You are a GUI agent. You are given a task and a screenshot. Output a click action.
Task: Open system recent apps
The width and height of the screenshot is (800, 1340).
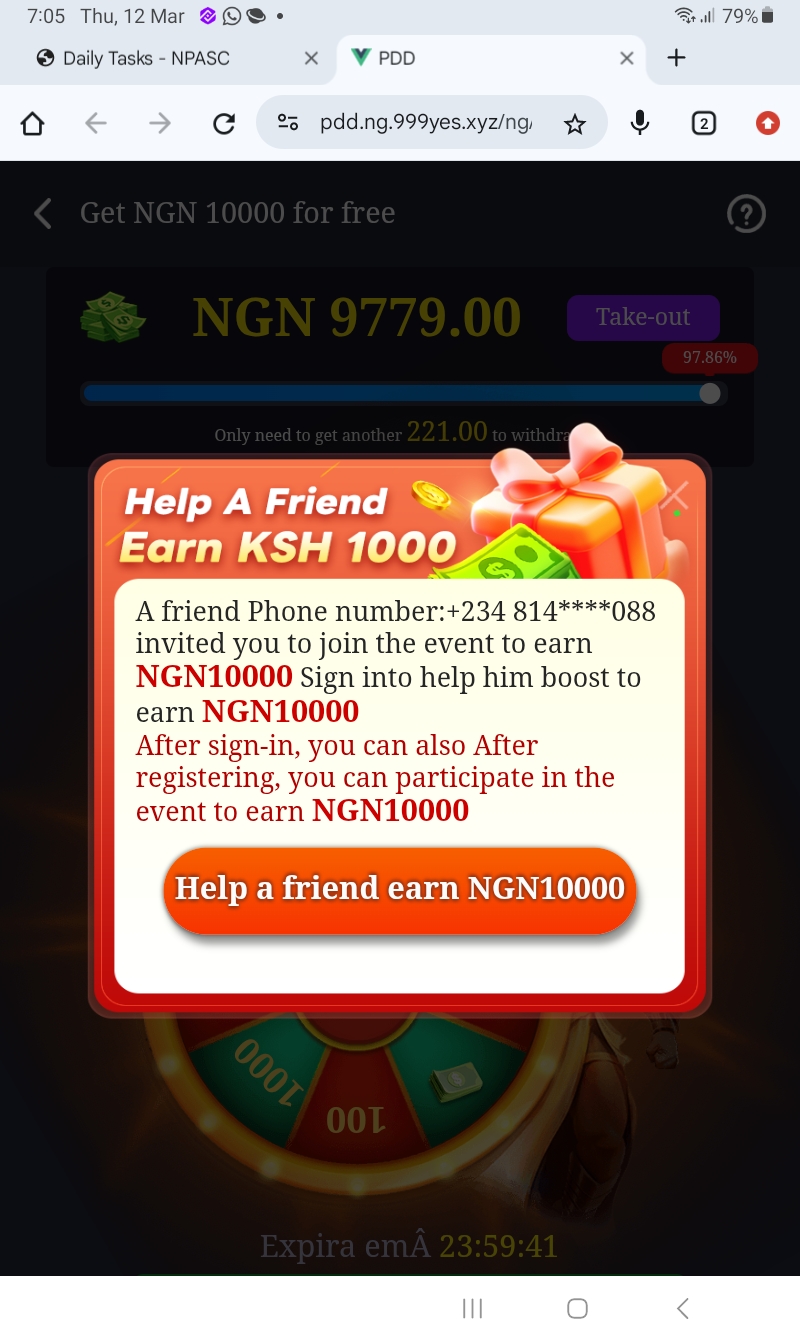point(472,1308)
